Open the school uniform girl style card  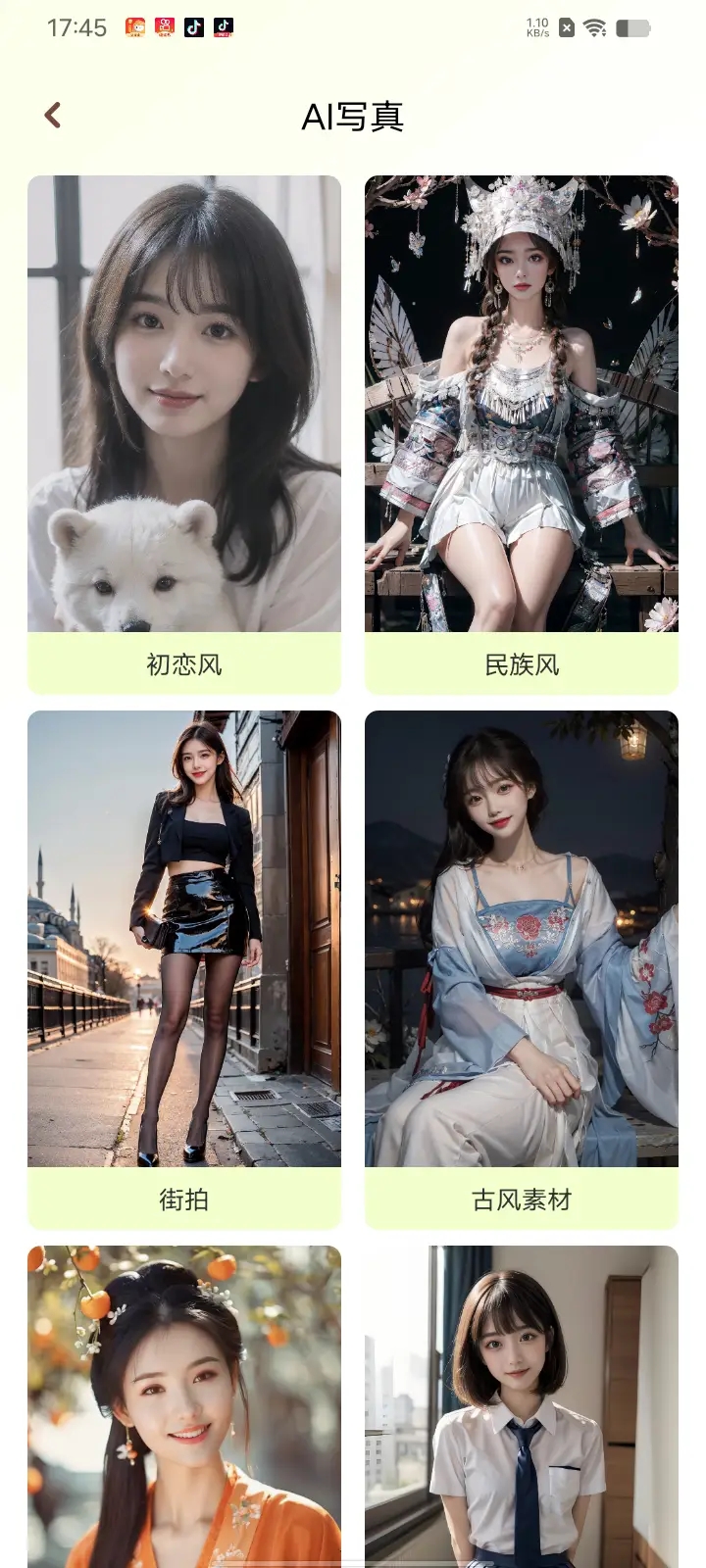tap(522, 1406)
